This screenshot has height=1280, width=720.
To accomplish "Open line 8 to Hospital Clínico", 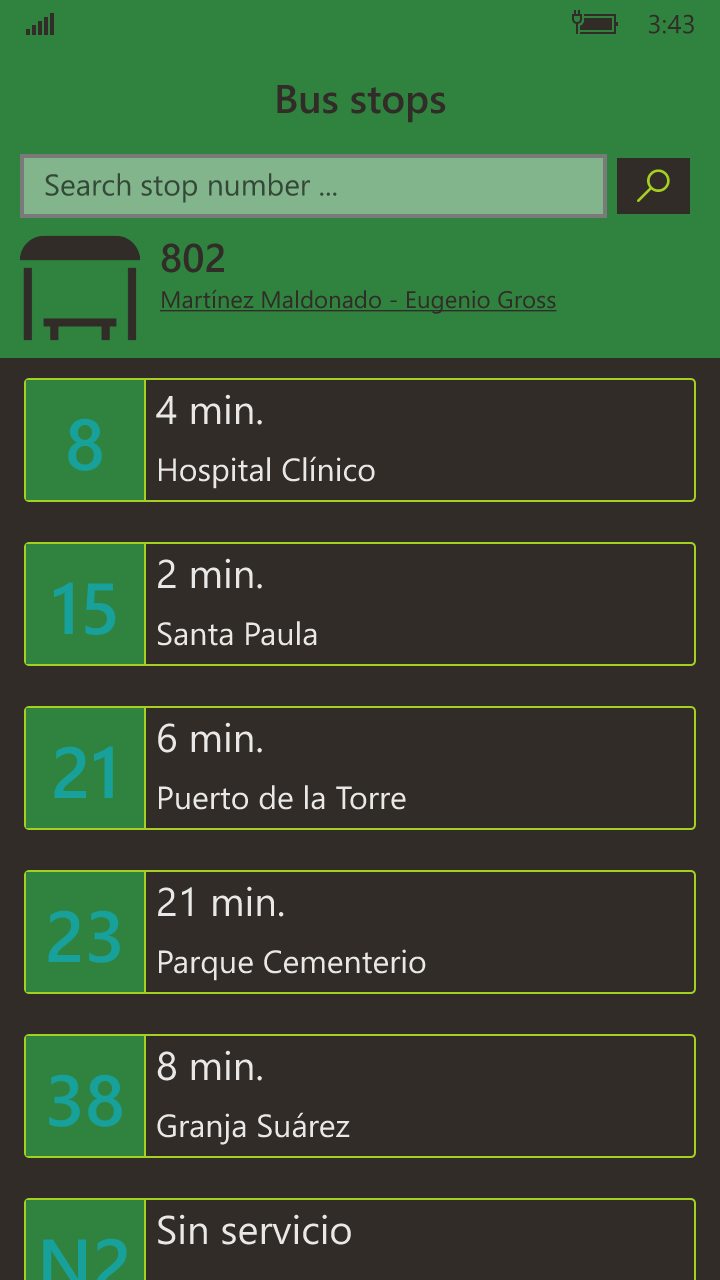I will 360,440.
